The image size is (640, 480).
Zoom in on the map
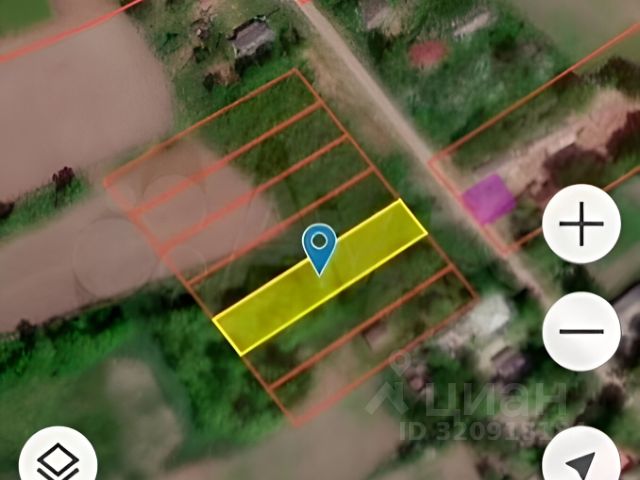pyautogui.click(x=581, y=225)
